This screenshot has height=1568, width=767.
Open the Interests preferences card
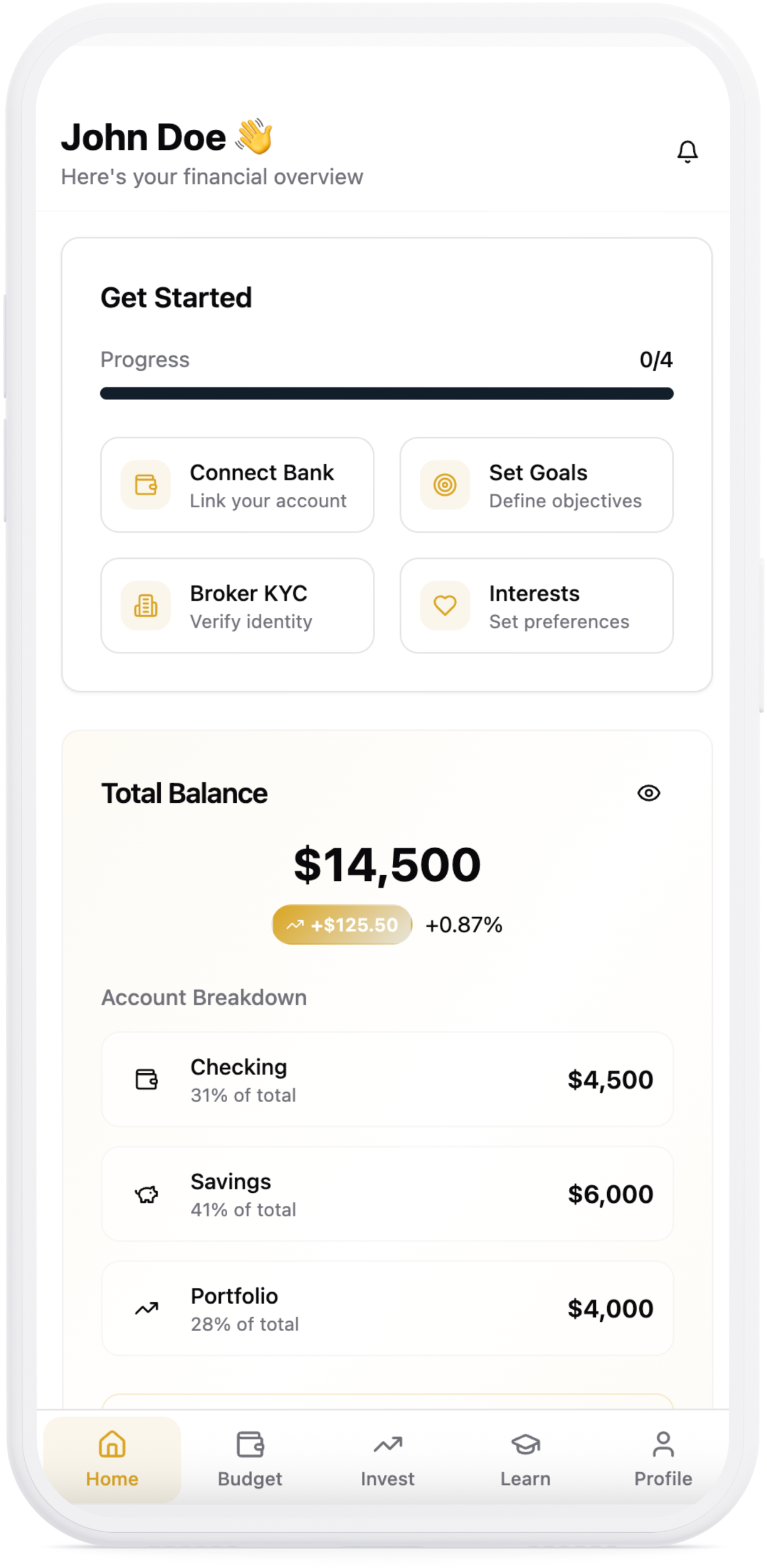(x=536, y=606)
